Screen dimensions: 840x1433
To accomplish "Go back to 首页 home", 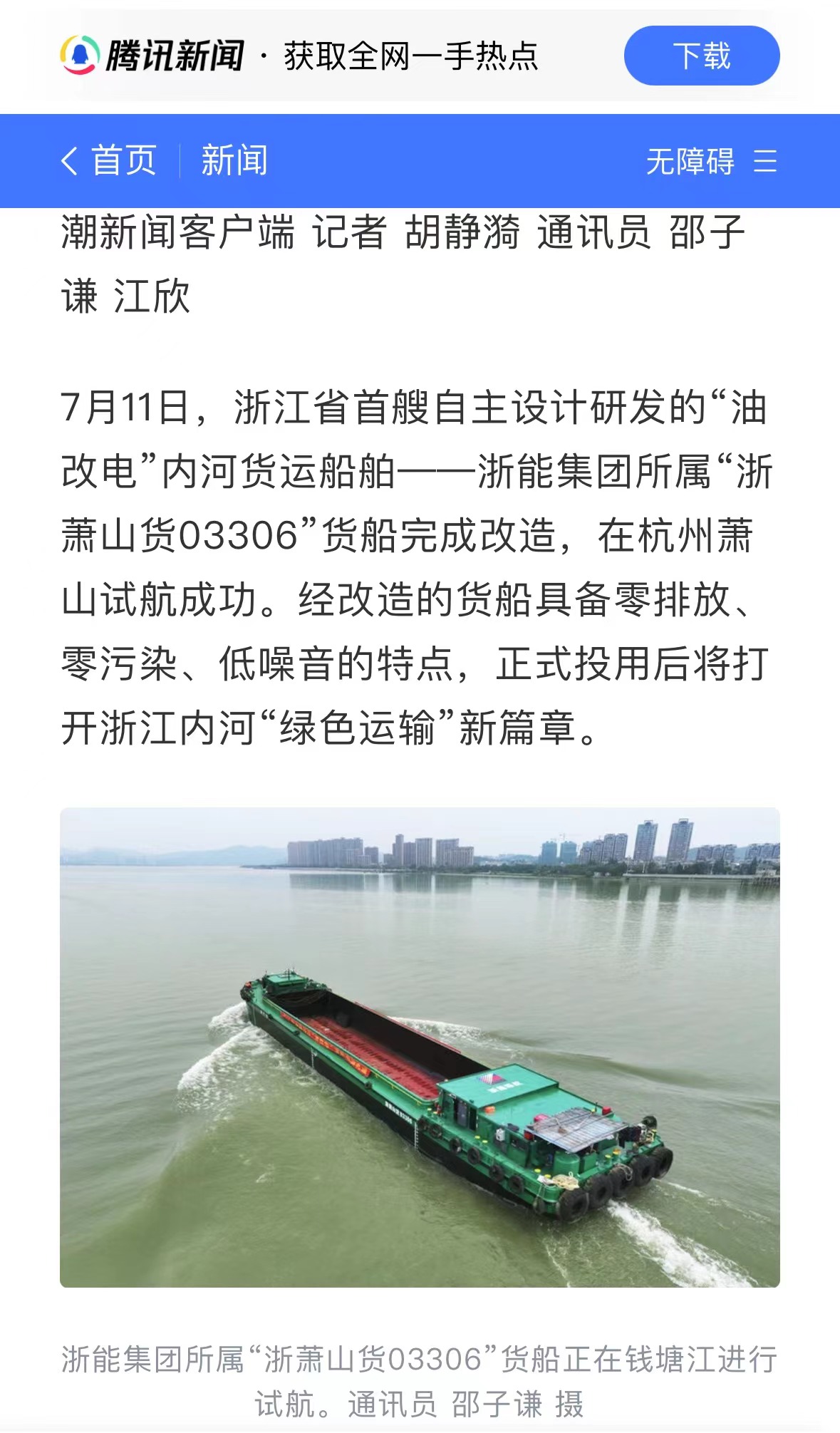I will tap(109, 160).
